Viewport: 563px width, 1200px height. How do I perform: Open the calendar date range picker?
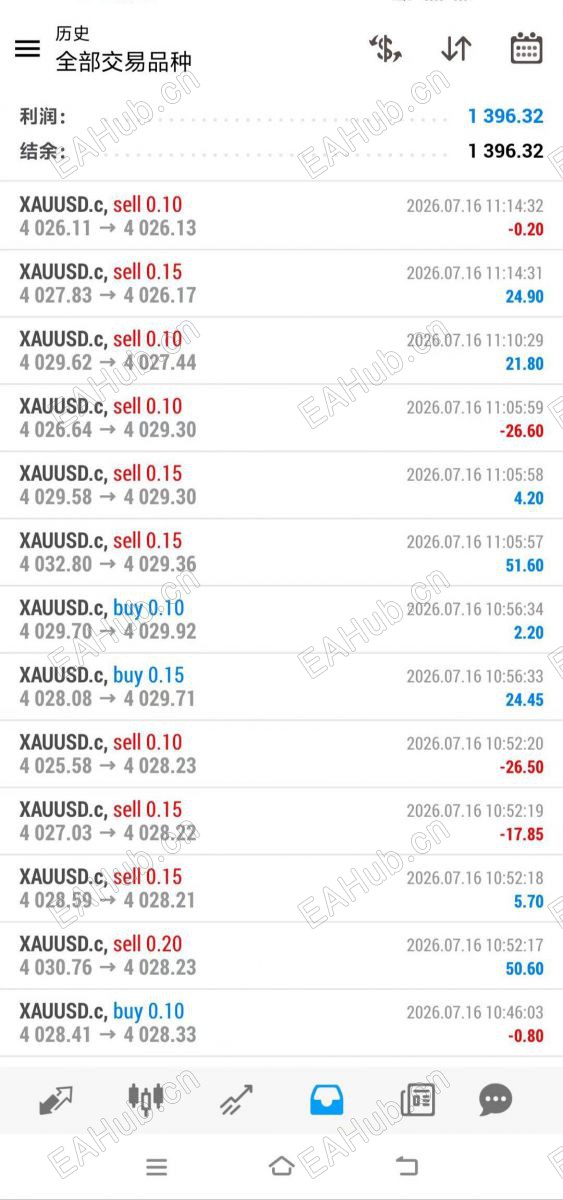(x=526, y=48)
